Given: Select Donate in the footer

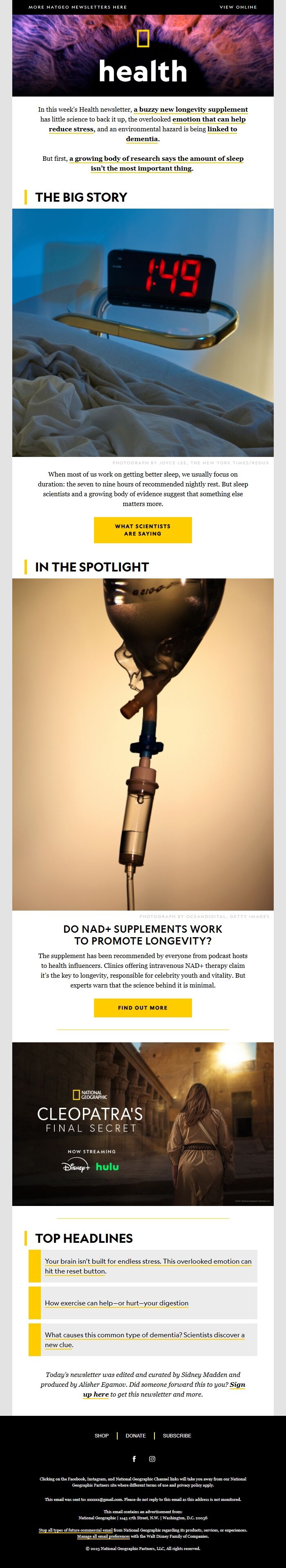Looking at the screenshot, I should tap(136, 1435).
